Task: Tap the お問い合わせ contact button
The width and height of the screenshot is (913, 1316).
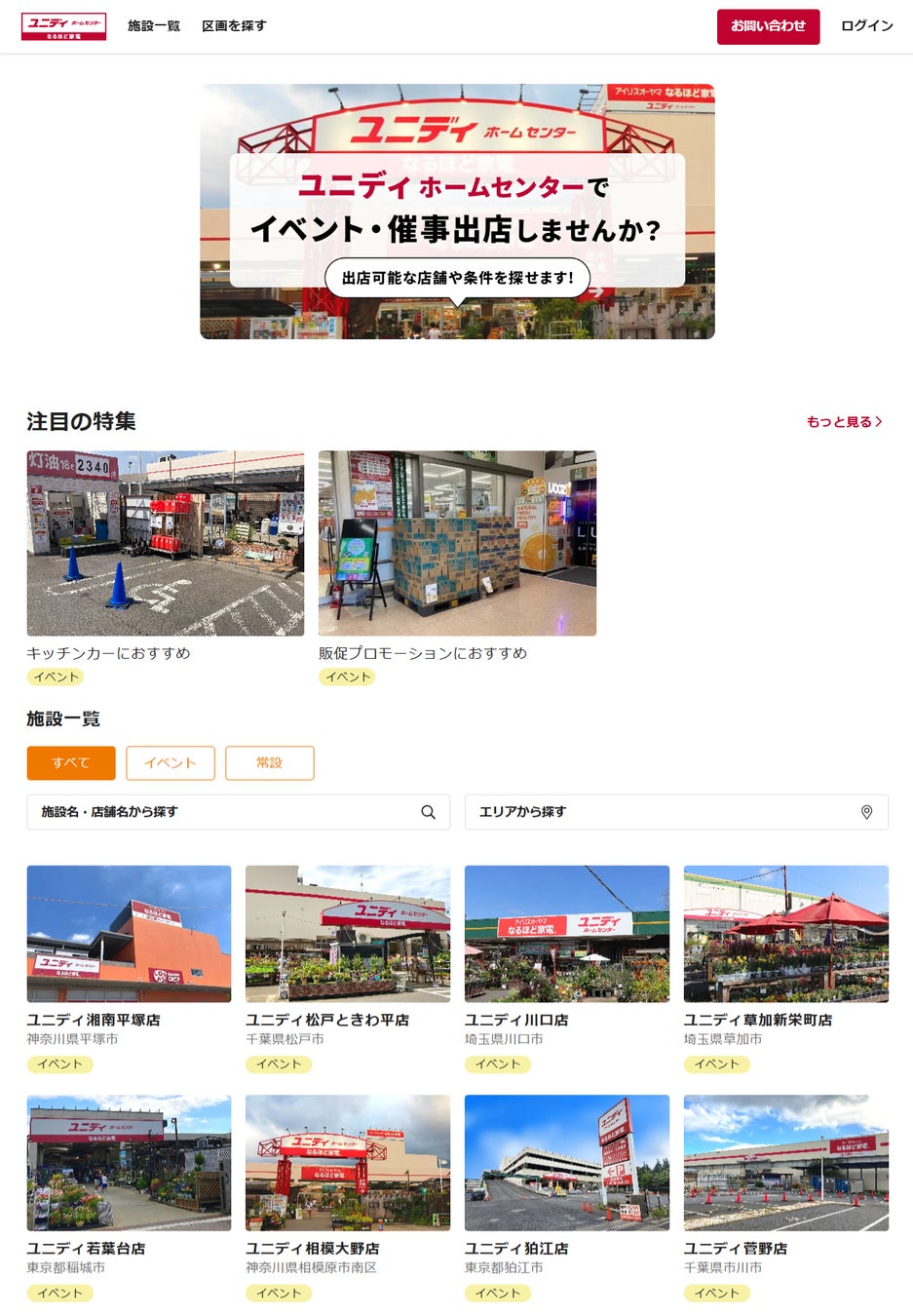Action: (768, 26)
